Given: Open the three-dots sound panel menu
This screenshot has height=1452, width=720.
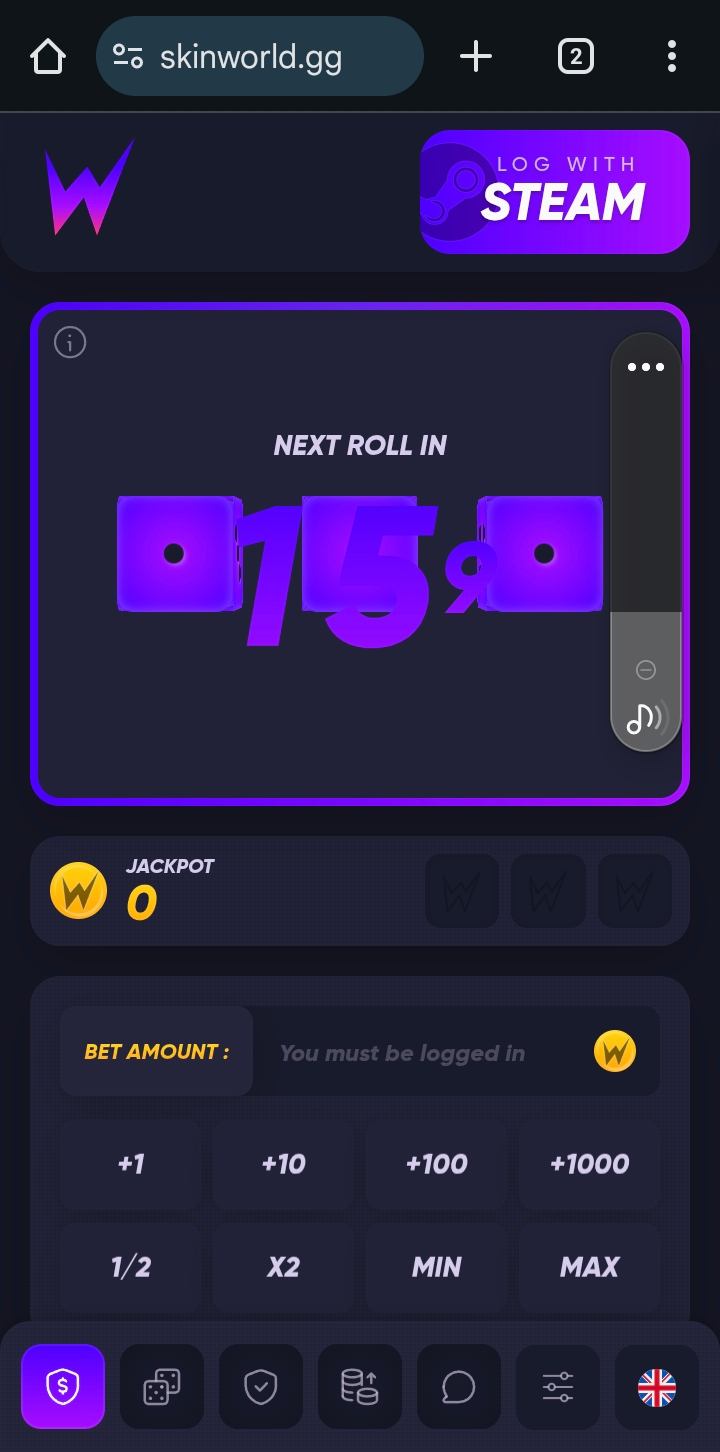Looking at the screenshot, I should (645, 367).
